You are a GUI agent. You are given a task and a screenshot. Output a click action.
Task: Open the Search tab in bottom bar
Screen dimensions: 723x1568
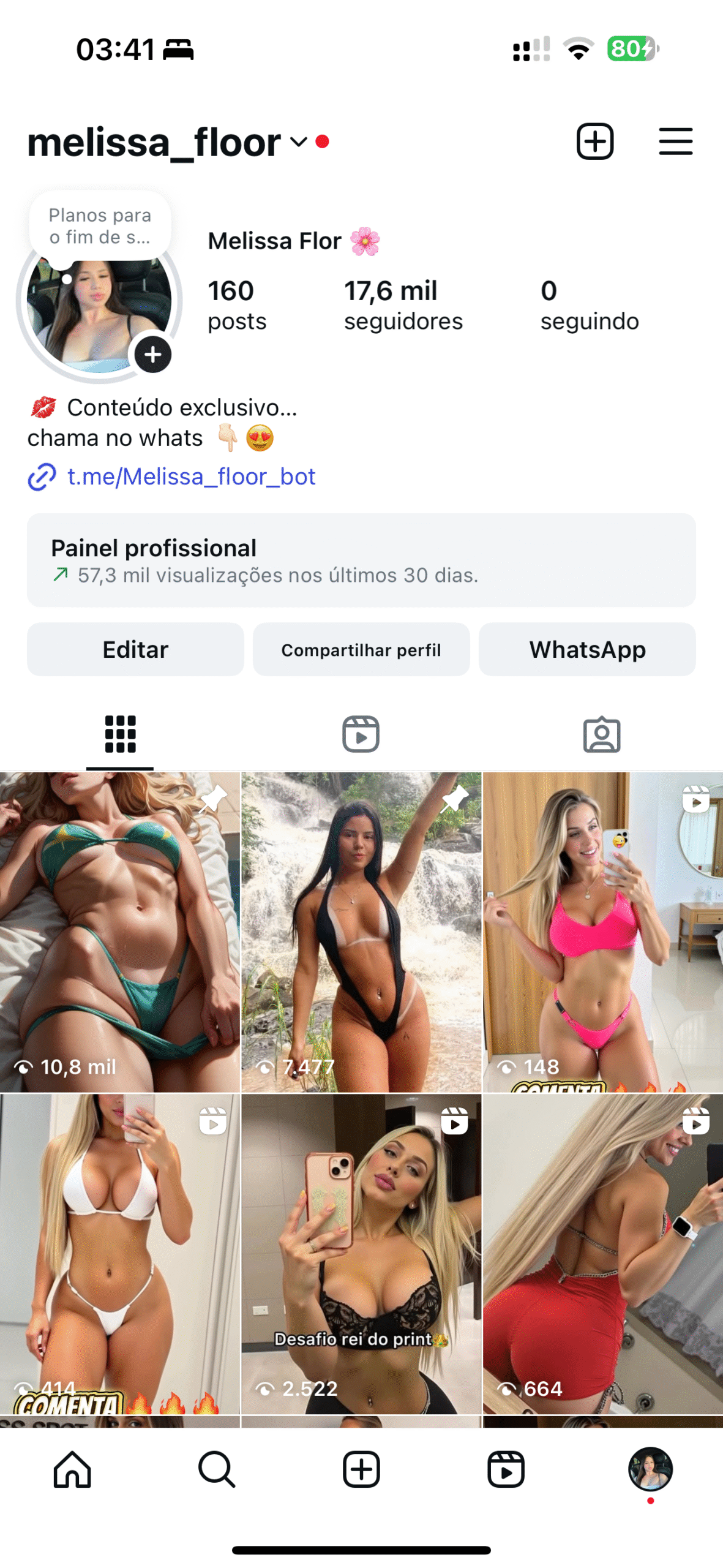(x=217, y=1469)
